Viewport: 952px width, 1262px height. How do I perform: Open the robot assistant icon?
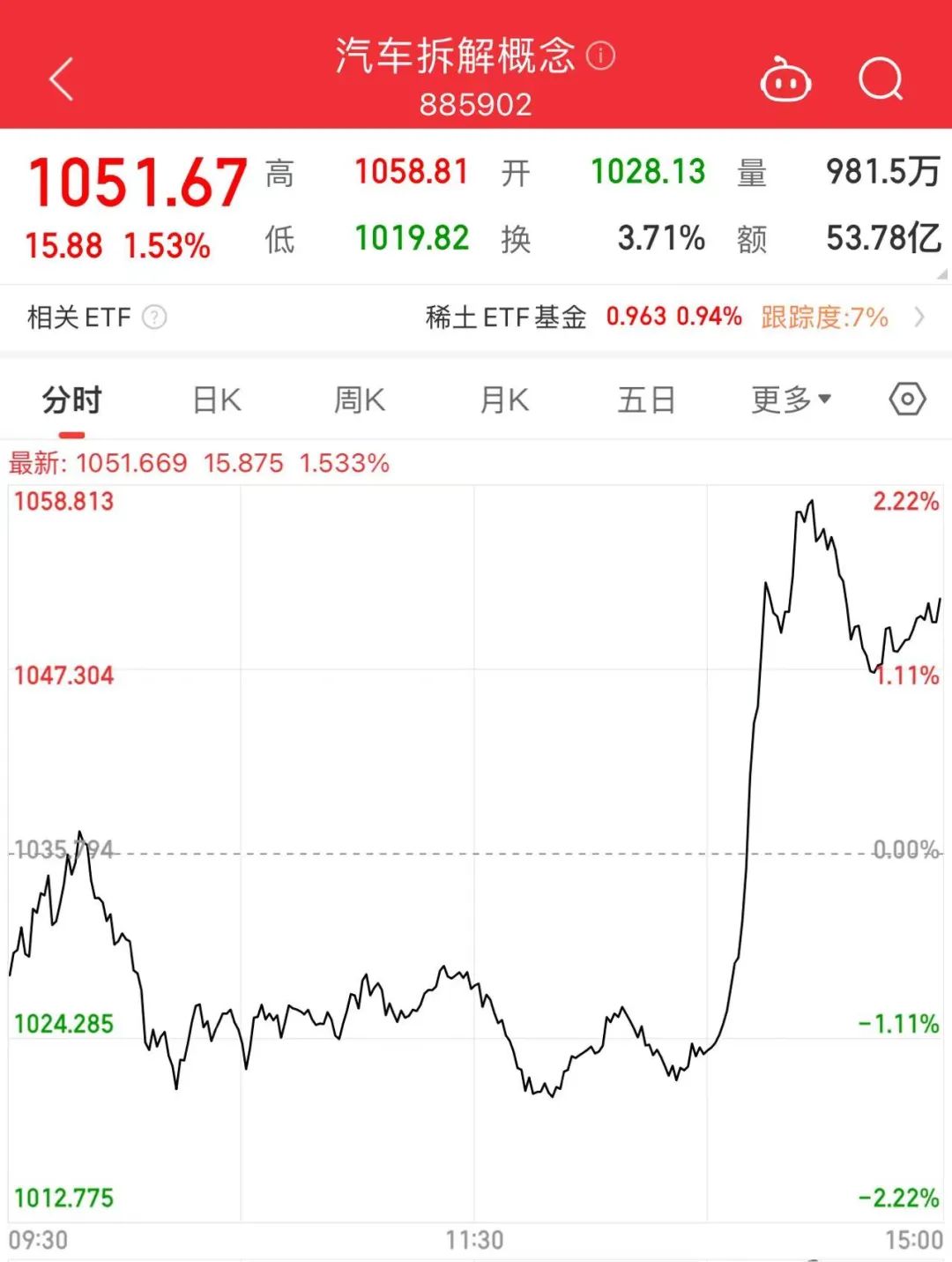(785, 80)
